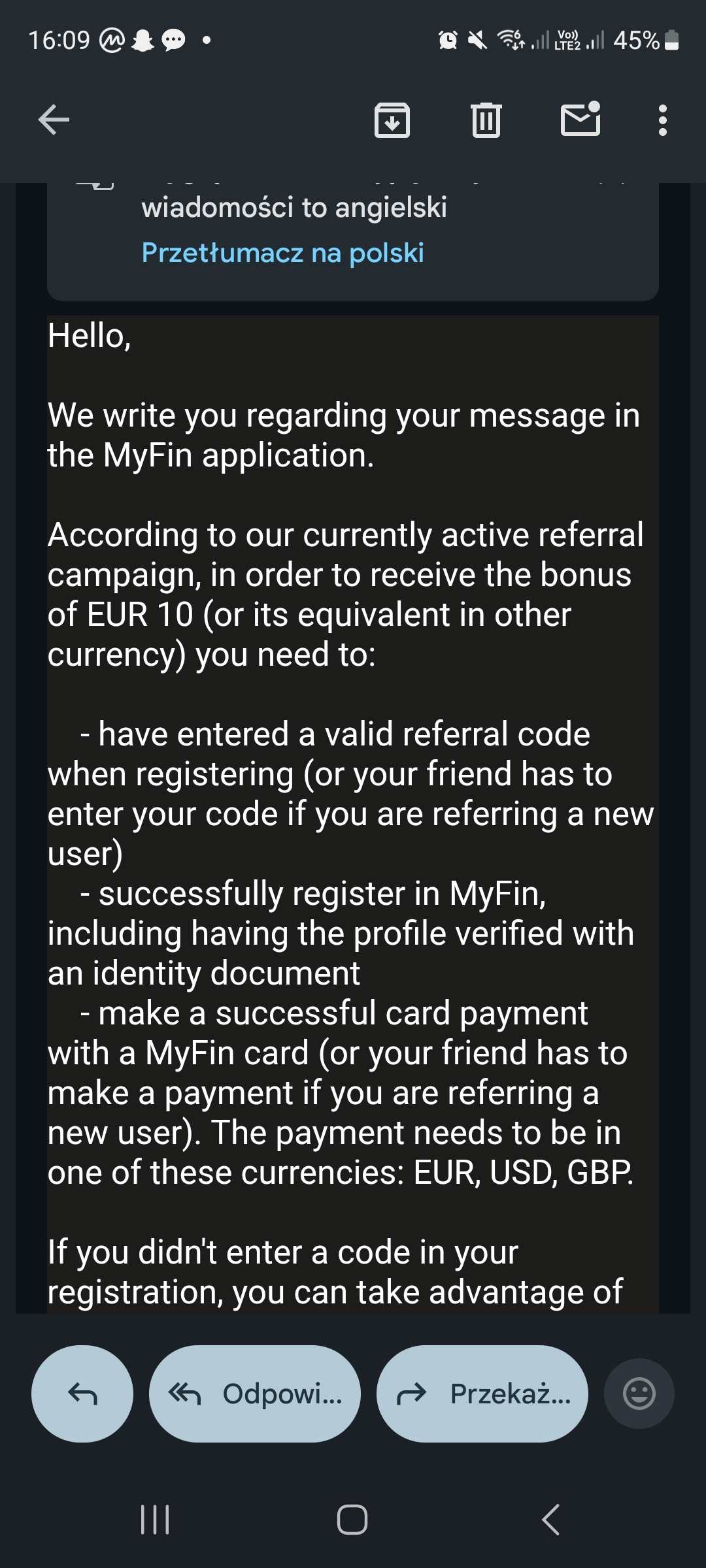Delete this email with the trash icon
706x1568 pixels.
pos(486,120)
